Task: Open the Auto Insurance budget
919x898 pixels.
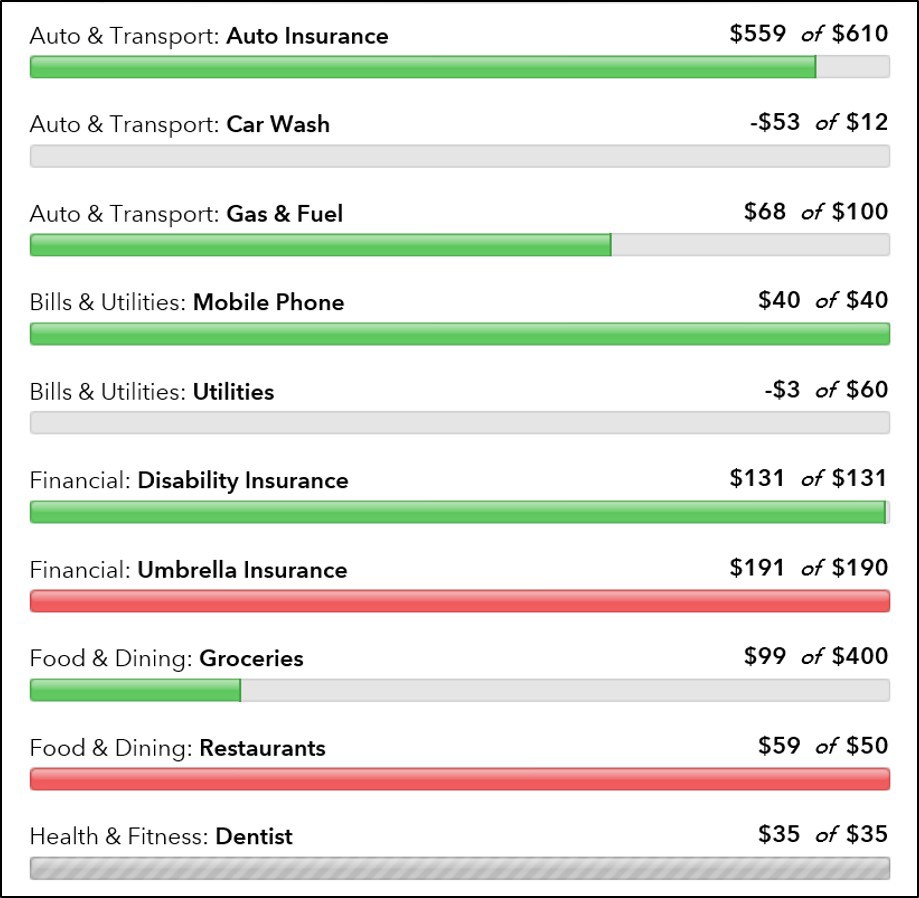Action: pos(307,37)
